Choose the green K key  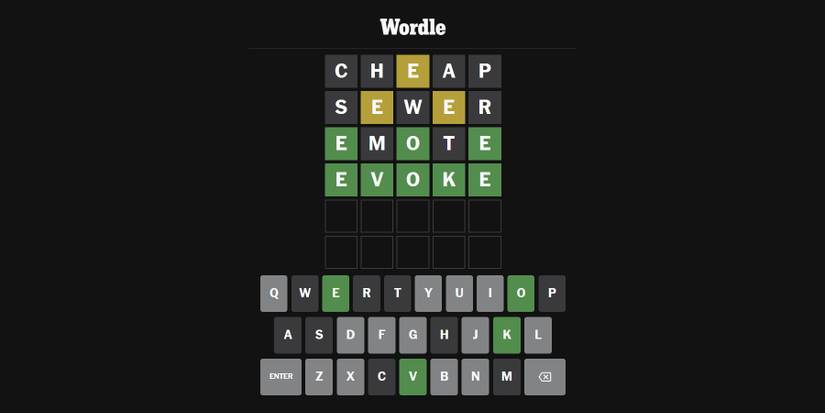[506, 335]
